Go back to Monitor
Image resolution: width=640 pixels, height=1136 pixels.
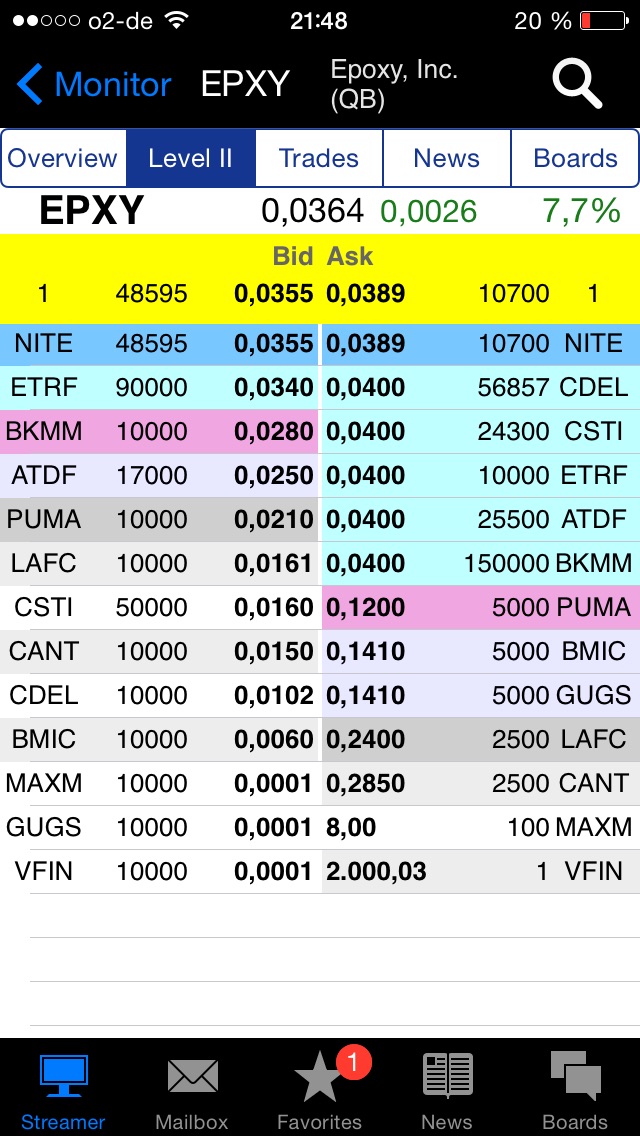tap(95, 85)
